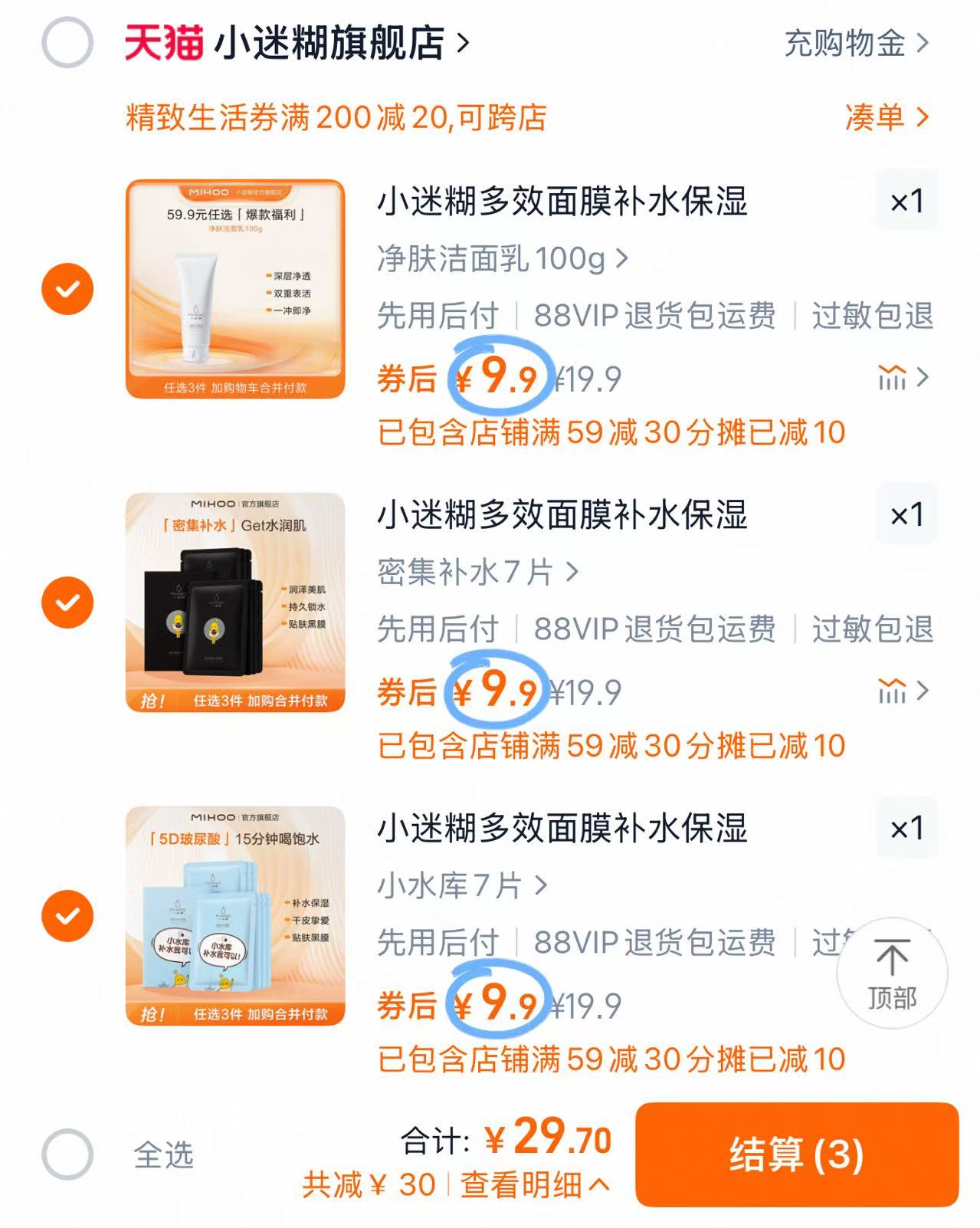Open 小水库7片 spec selector

pyautogui.click(x=460, y=884)
